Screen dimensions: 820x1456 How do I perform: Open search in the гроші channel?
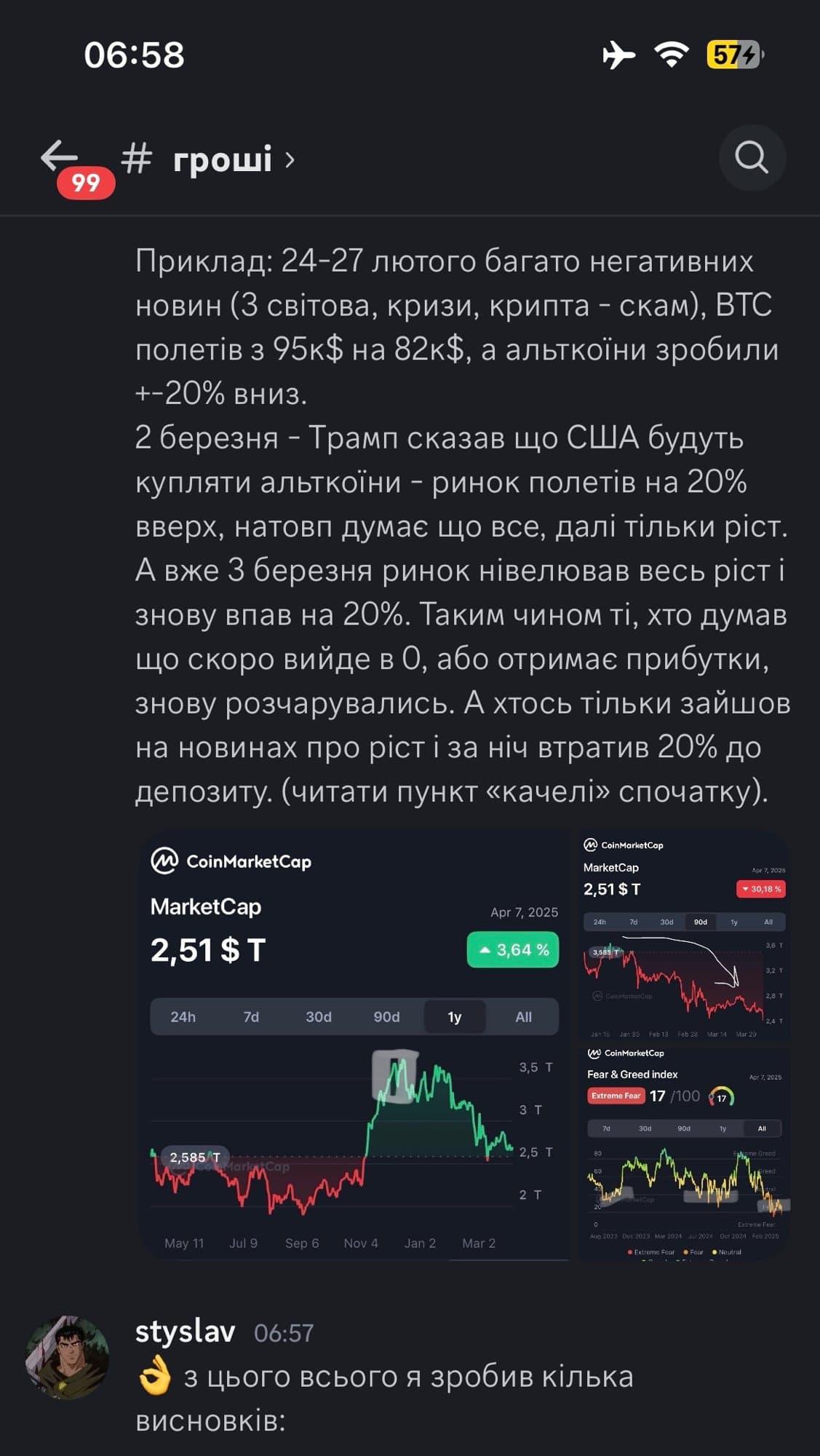click(752, 158)
